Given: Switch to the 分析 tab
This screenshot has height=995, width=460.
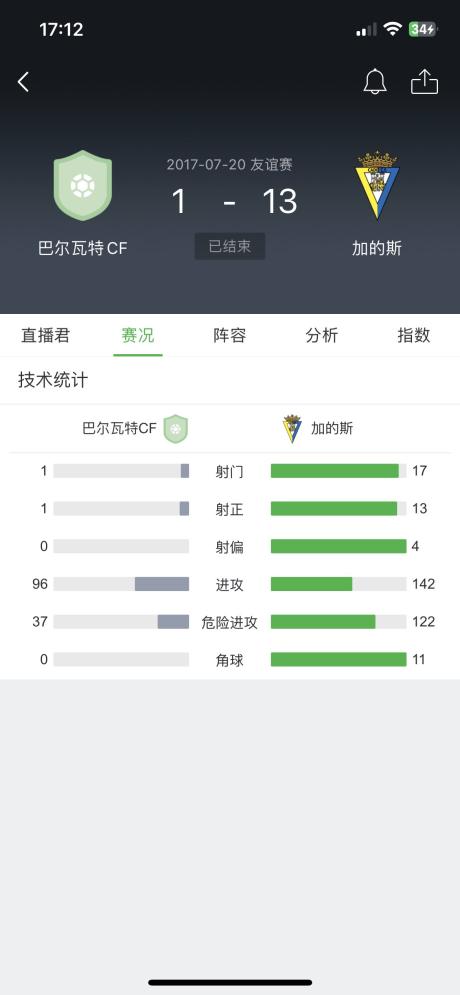Looking at the screenshot, I should pyautogui.click(x=322, y=335).
